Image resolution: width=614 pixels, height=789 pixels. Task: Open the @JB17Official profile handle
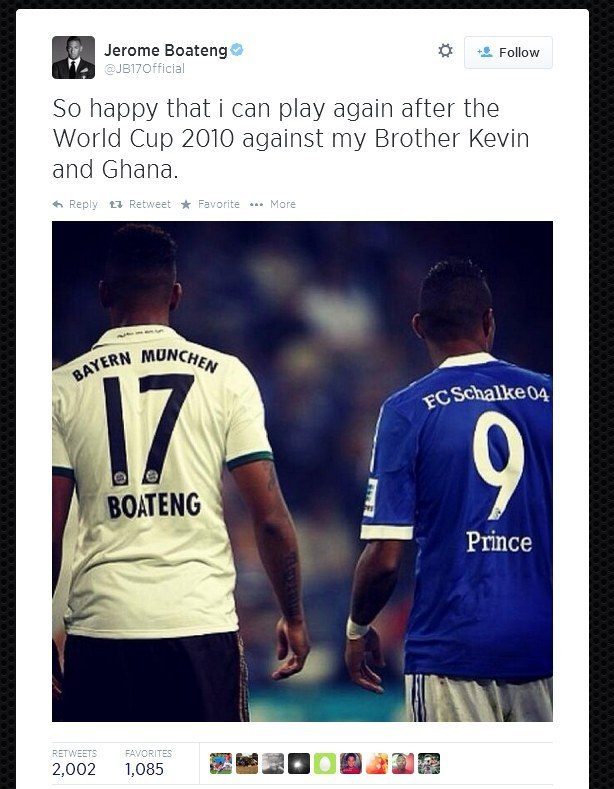(x=144, y=68)
